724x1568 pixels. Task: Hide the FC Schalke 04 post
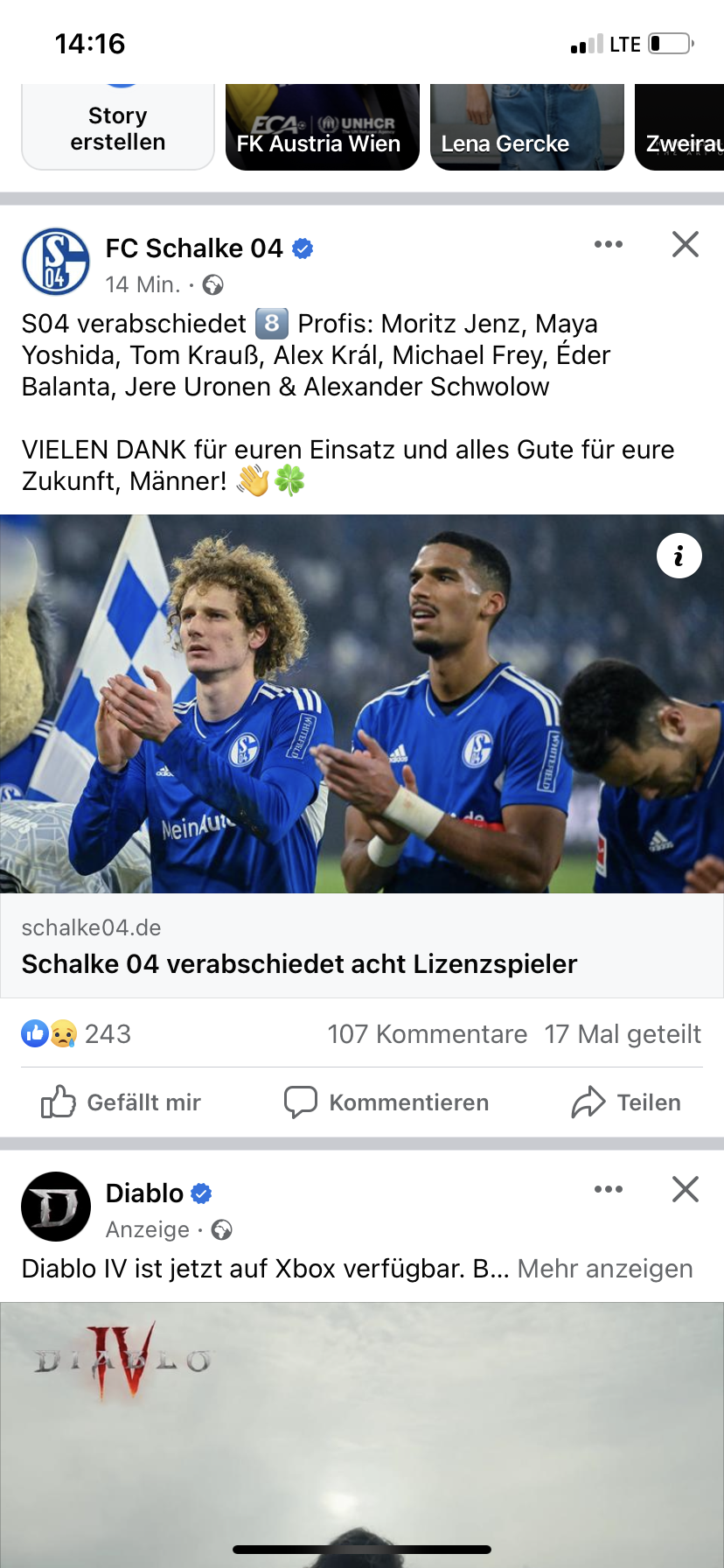point(686,244)
